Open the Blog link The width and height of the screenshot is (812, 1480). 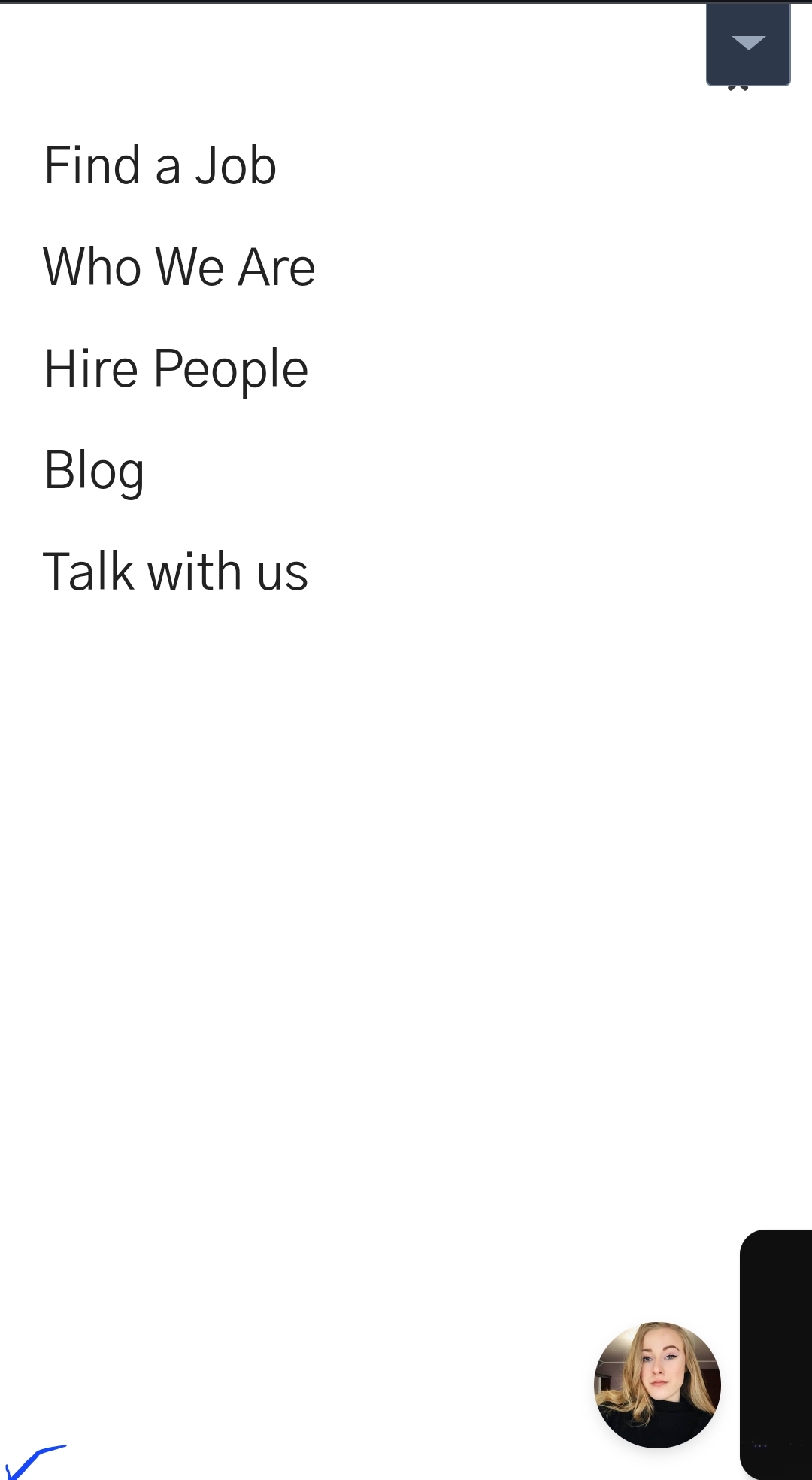pyautogui.click(x=94, y=470)
